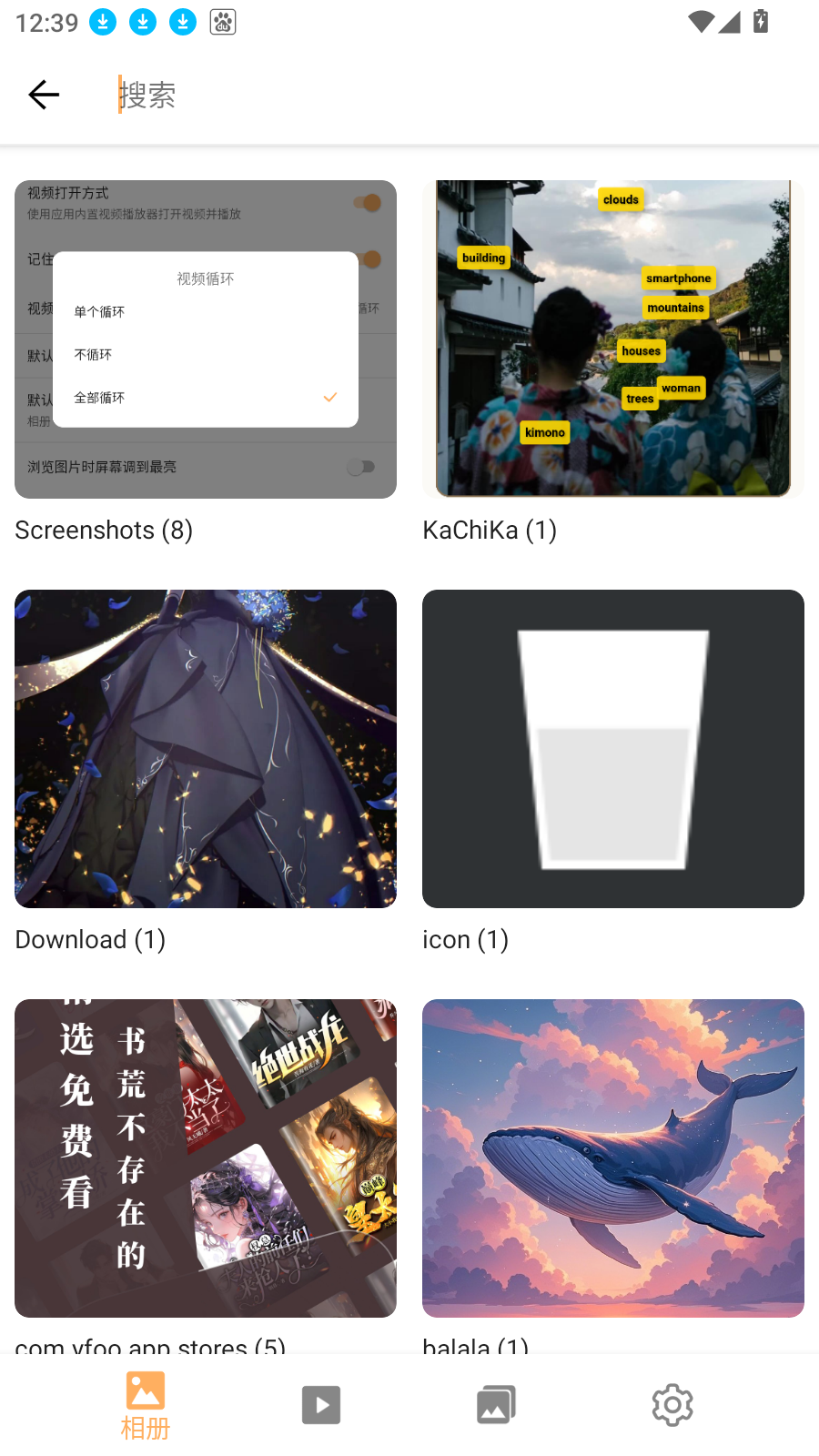Switch to the photos gallery tab

pos(496,1405)
